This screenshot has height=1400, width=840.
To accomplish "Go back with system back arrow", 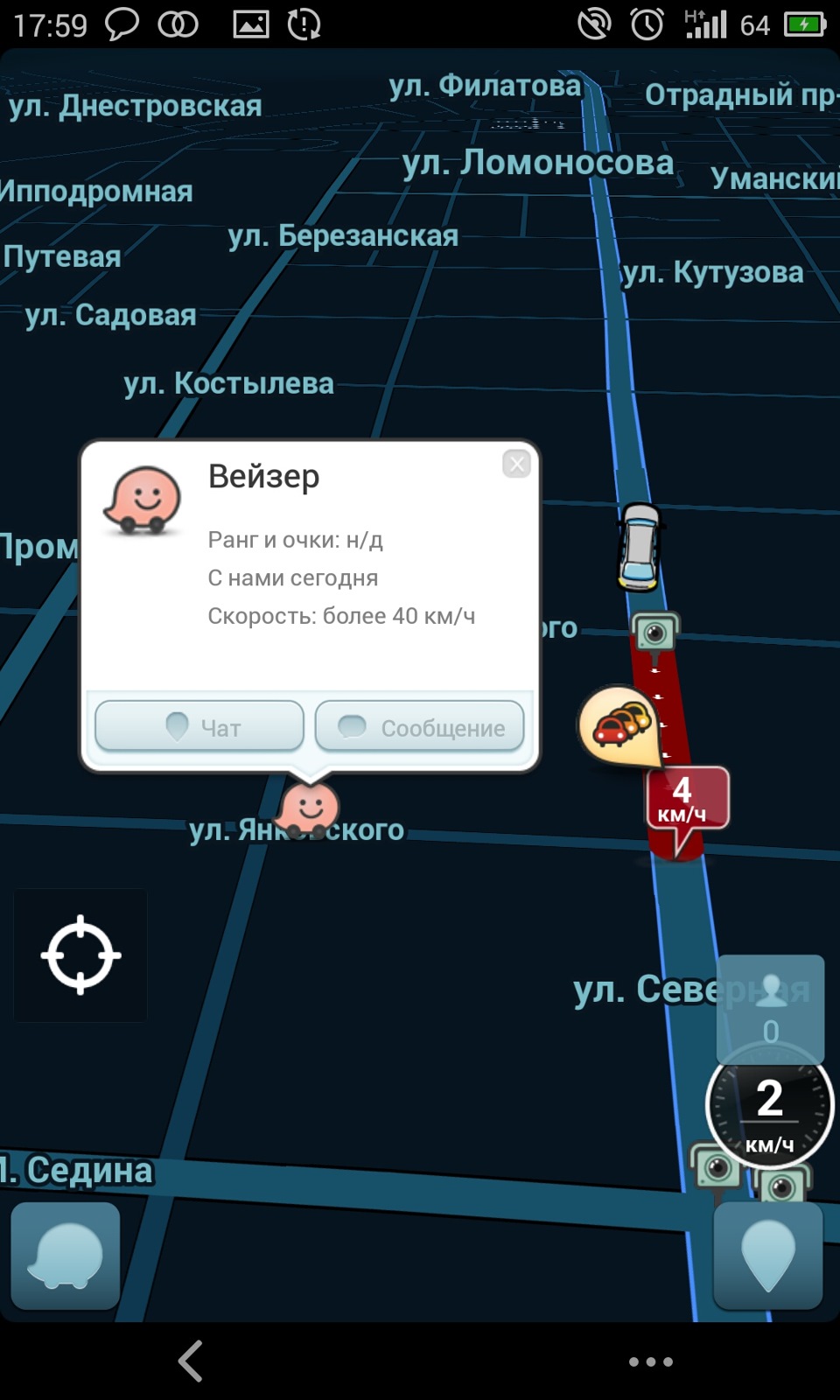I will (191, 1361).
